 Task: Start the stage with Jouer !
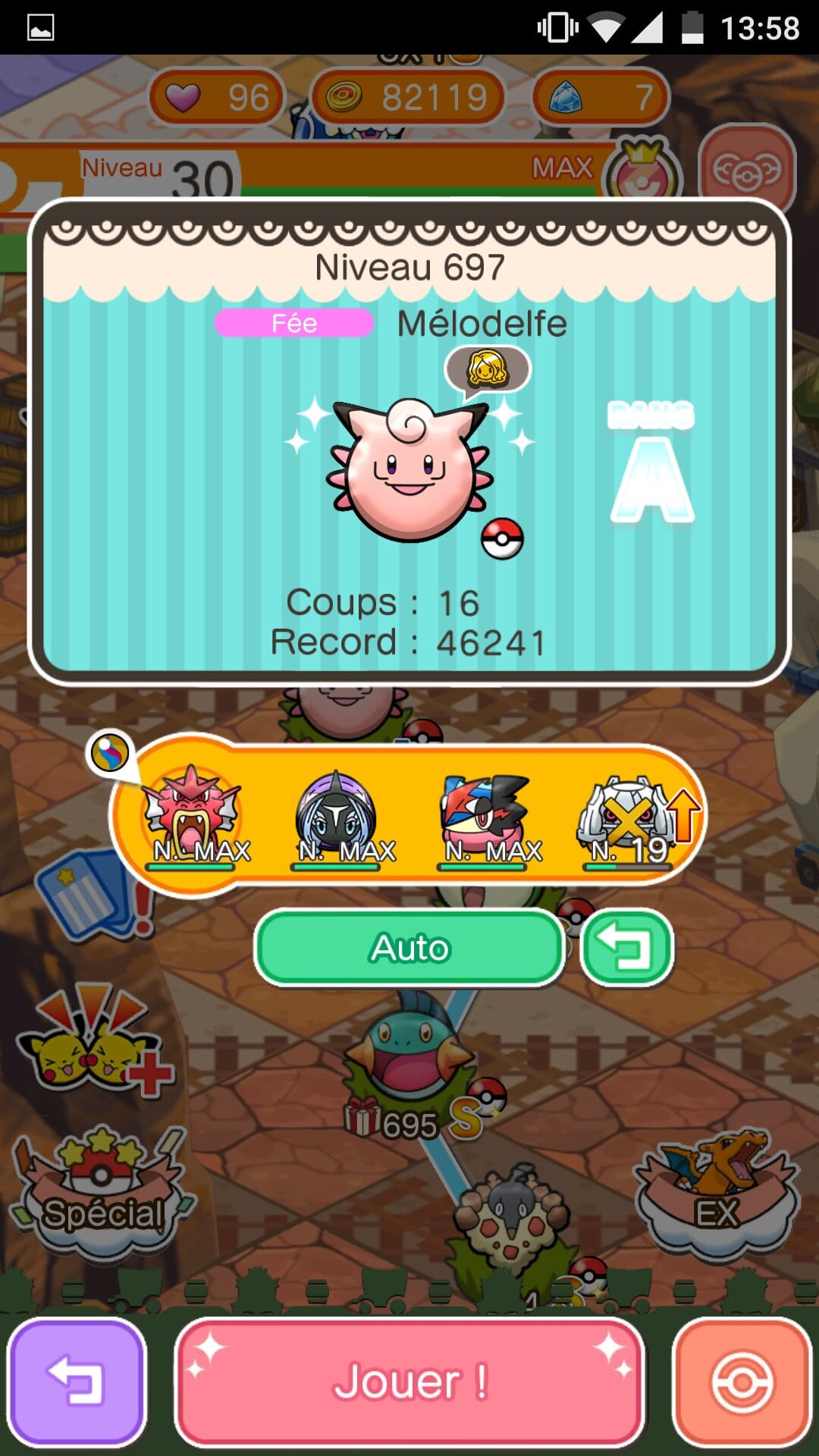(x=409, y=1382)
